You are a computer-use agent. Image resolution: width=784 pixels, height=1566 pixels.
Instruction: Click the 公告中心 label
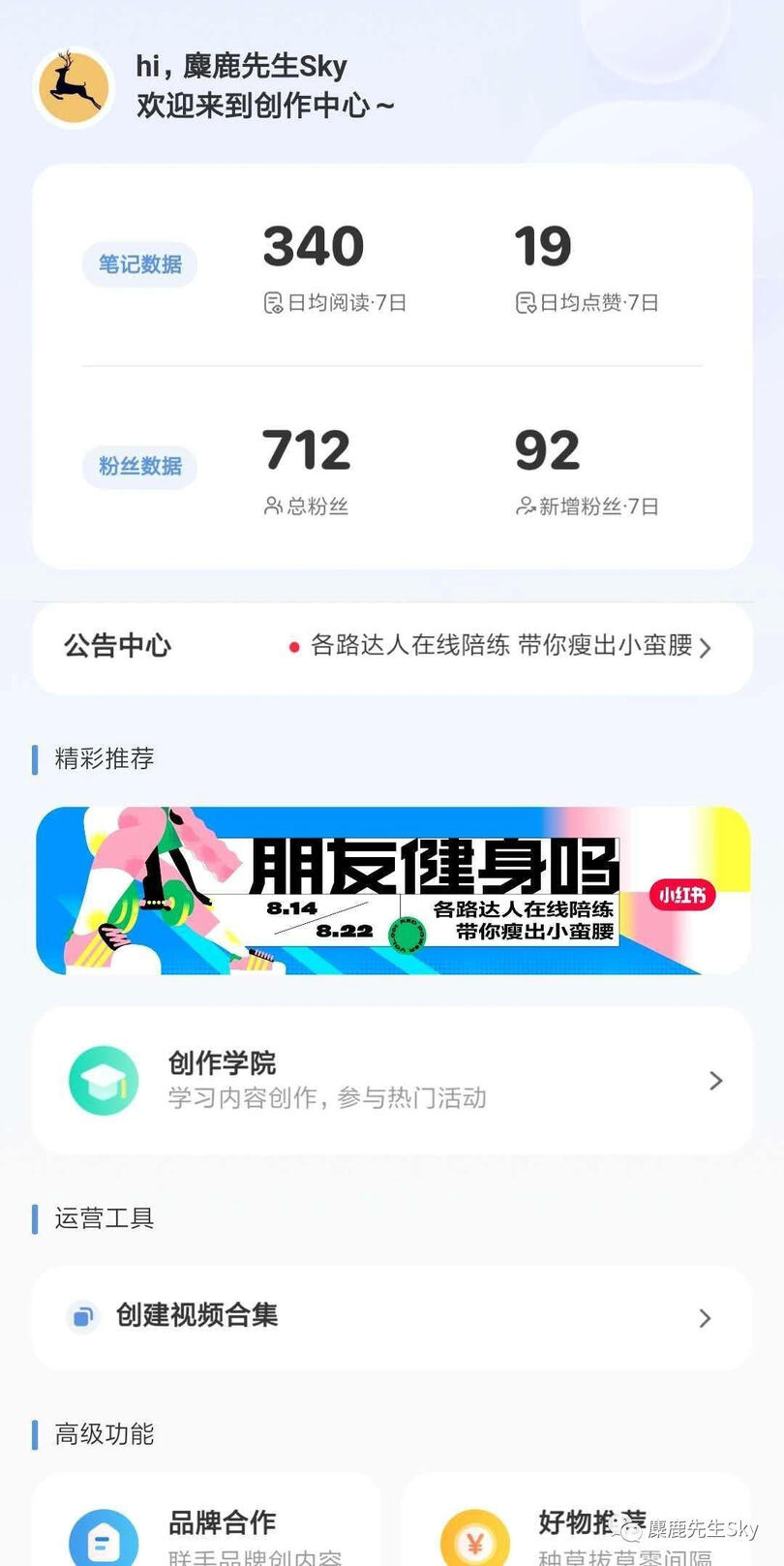pos(116,647)
